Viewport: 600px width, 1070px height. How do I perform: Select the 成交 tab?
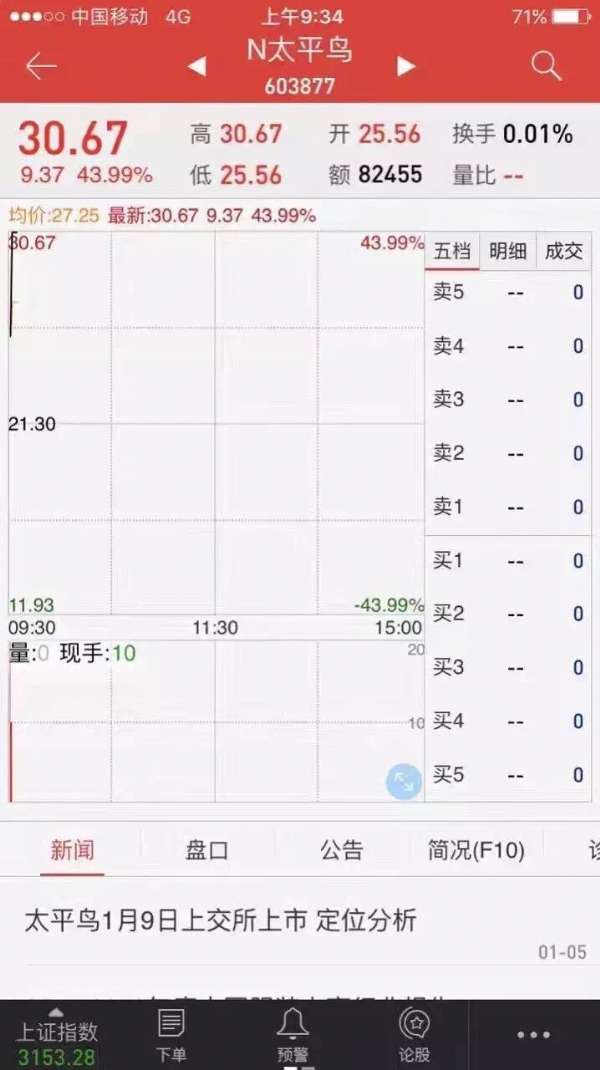pos(564,251)
